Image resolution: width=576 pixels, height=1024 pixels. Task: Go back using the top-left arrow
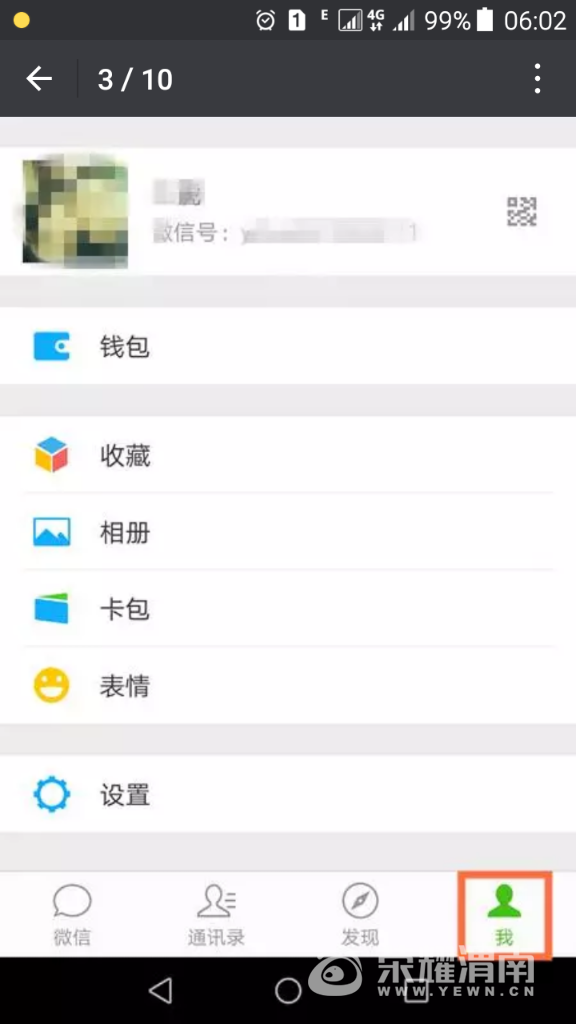39,79
